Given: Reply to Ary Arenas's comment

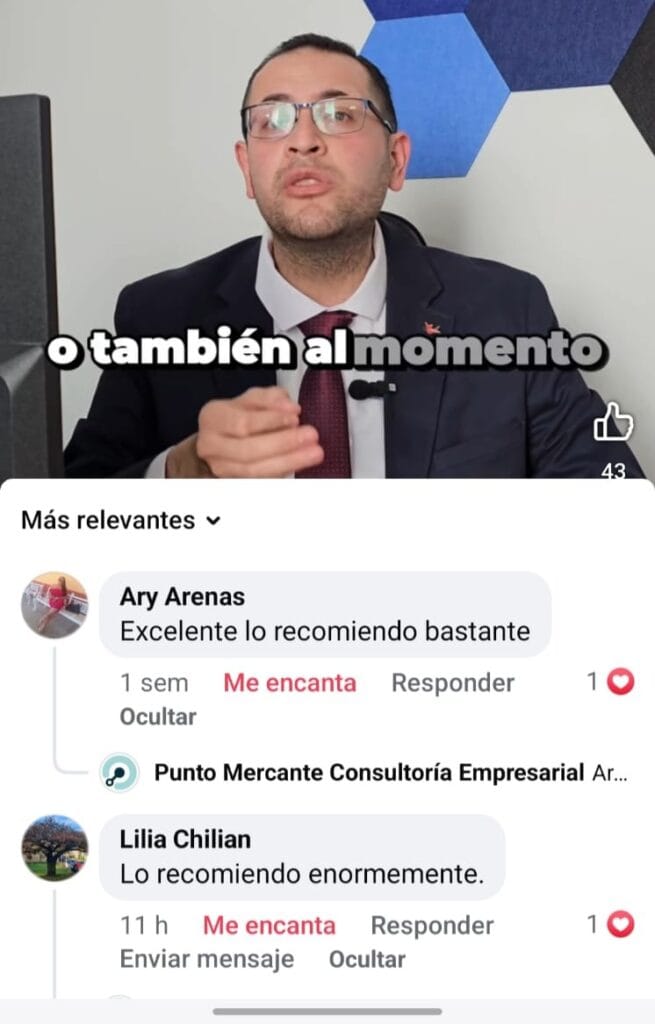Looking at the screenshot, I should click(452, 683).
